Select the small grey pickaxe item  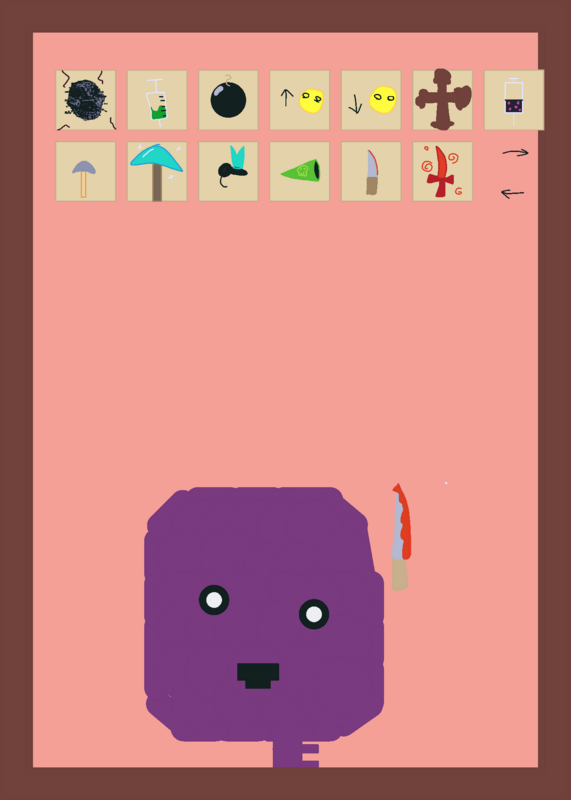coord(86,171)
